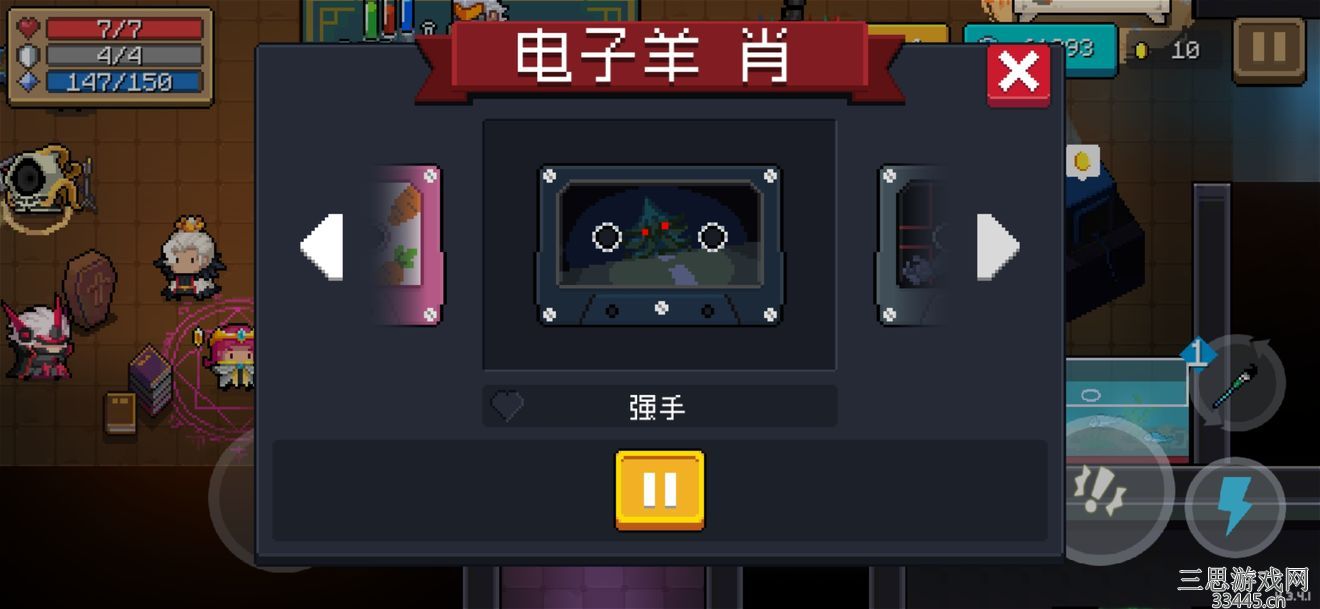Image resolution: width=1320 pixels, height=609 pixels.
Task: Activate the lightning skill button
Action: point(1235,507)
